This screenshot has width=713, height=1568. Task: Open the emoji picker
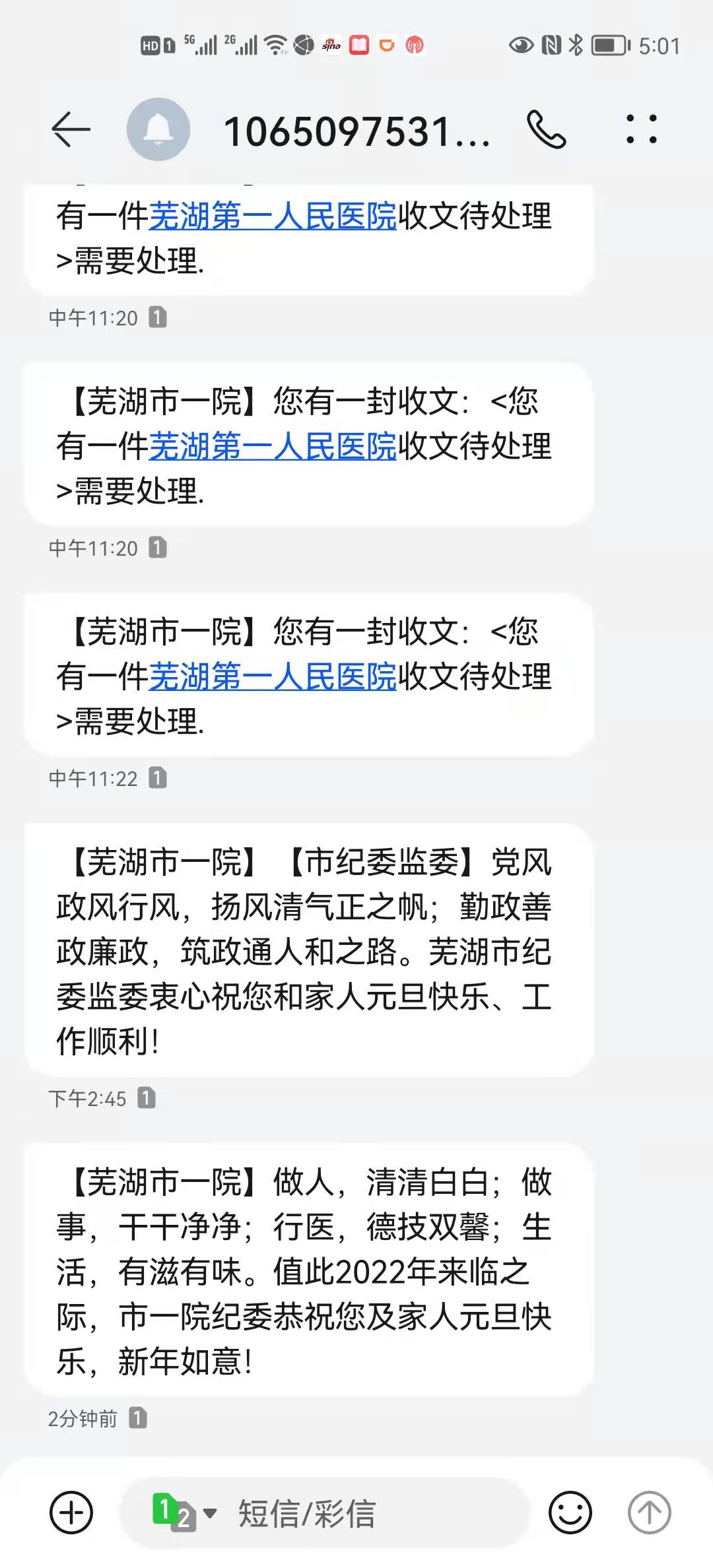pyautogui.click(x=570, y=1513)
